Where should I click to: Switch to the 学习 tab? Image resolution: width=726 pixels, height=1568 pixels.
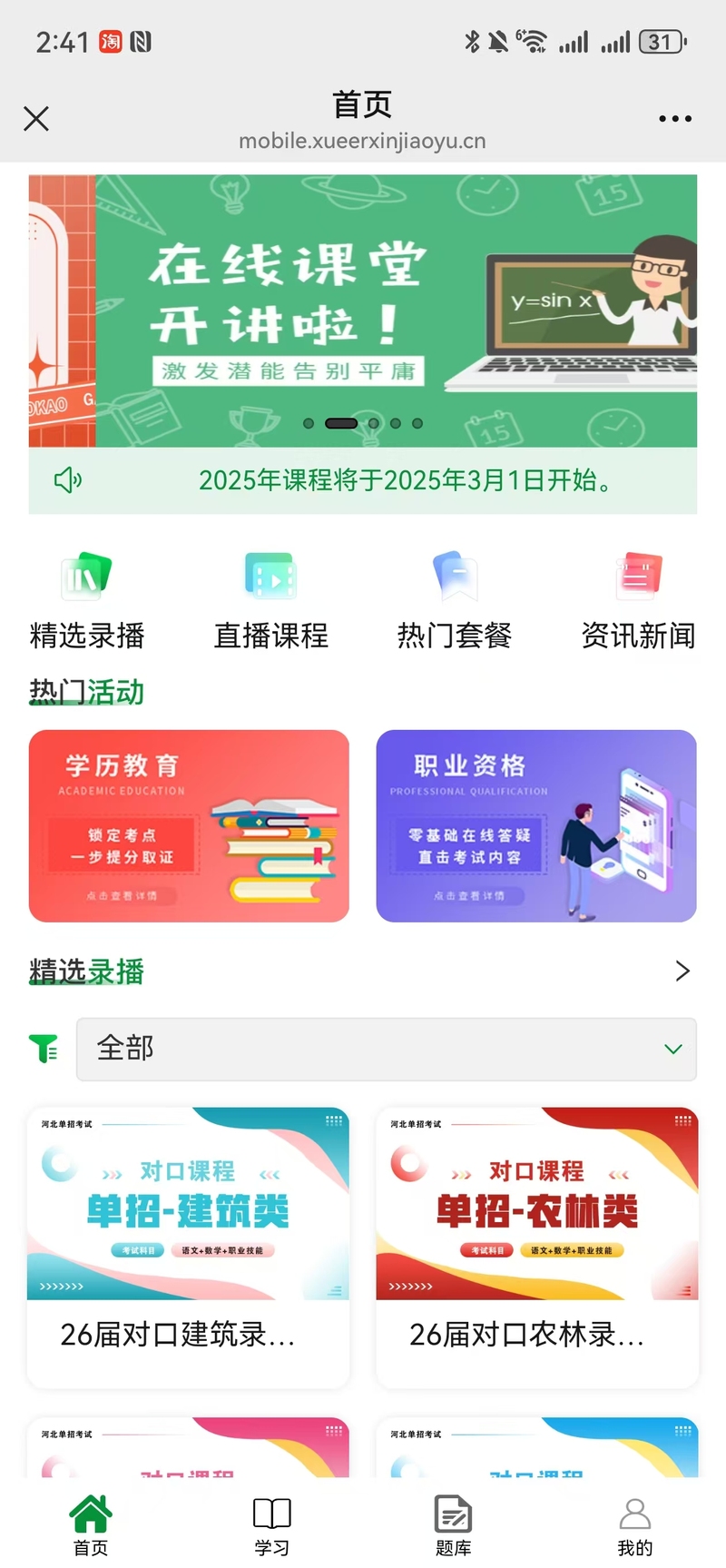271,1526
